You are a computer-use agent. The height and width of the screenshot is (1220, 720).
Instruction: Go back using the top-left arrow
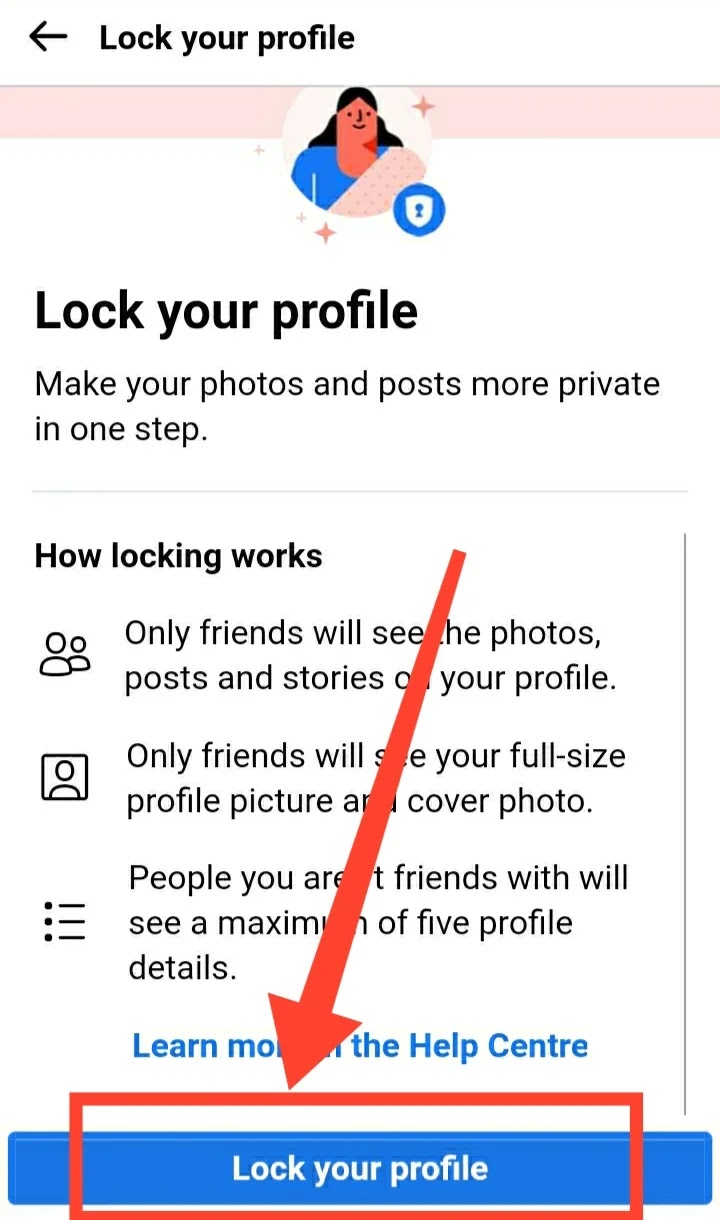pos(48,38)
